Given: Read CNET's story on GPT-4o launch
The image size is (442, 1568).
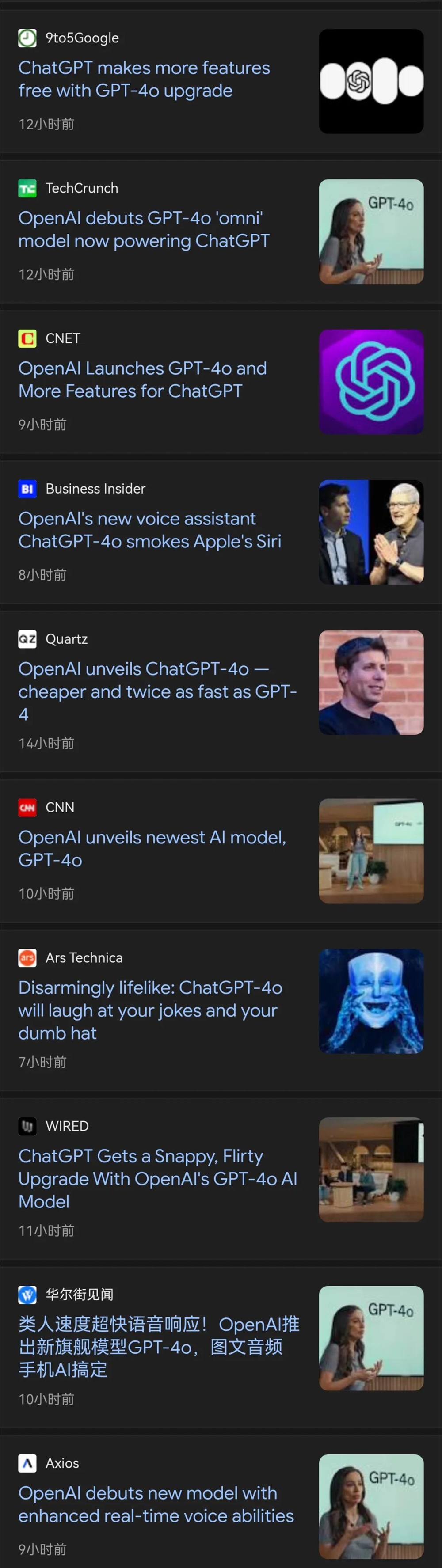Looking at the screenshot, I should (x=142, y=380).
